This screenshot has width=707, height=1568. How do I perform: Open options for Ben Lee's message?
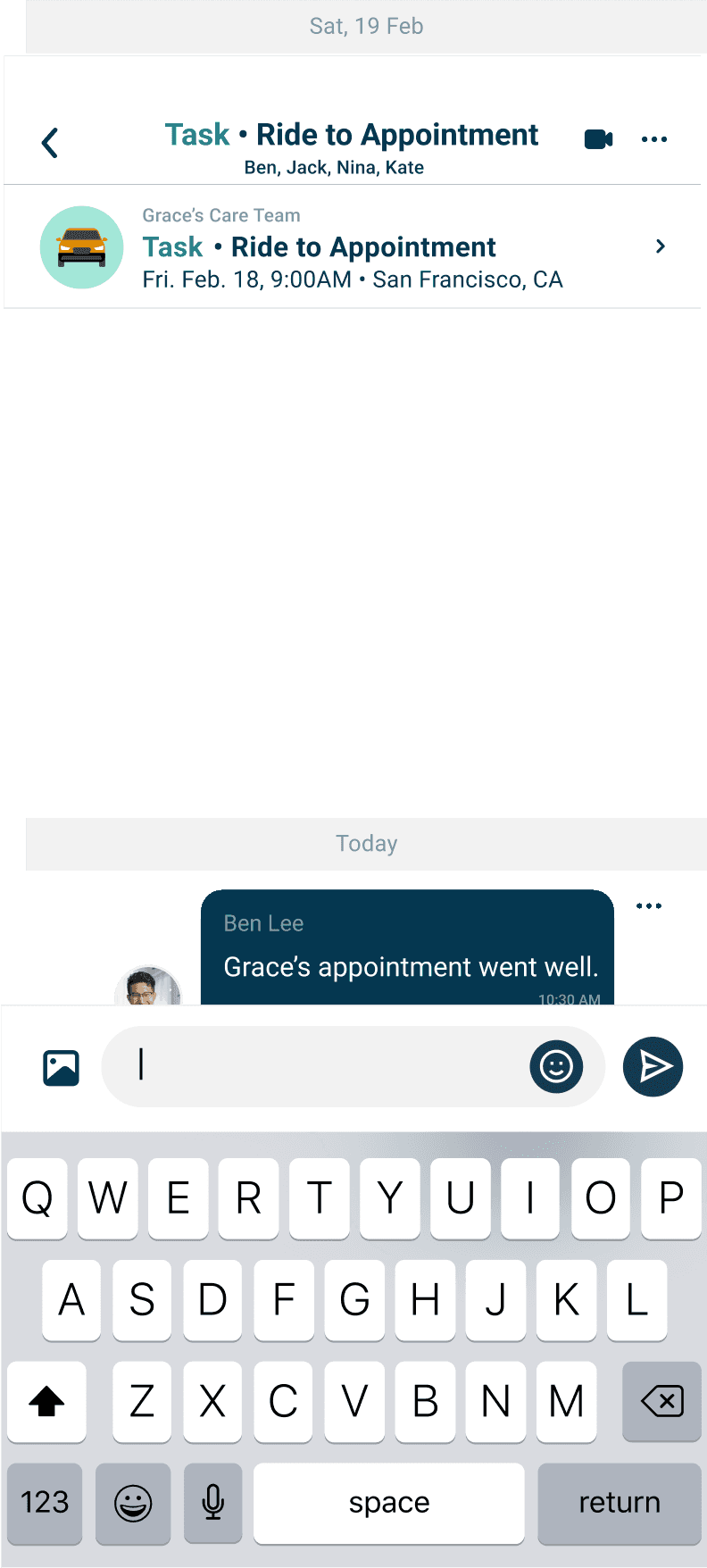(649, 906)
